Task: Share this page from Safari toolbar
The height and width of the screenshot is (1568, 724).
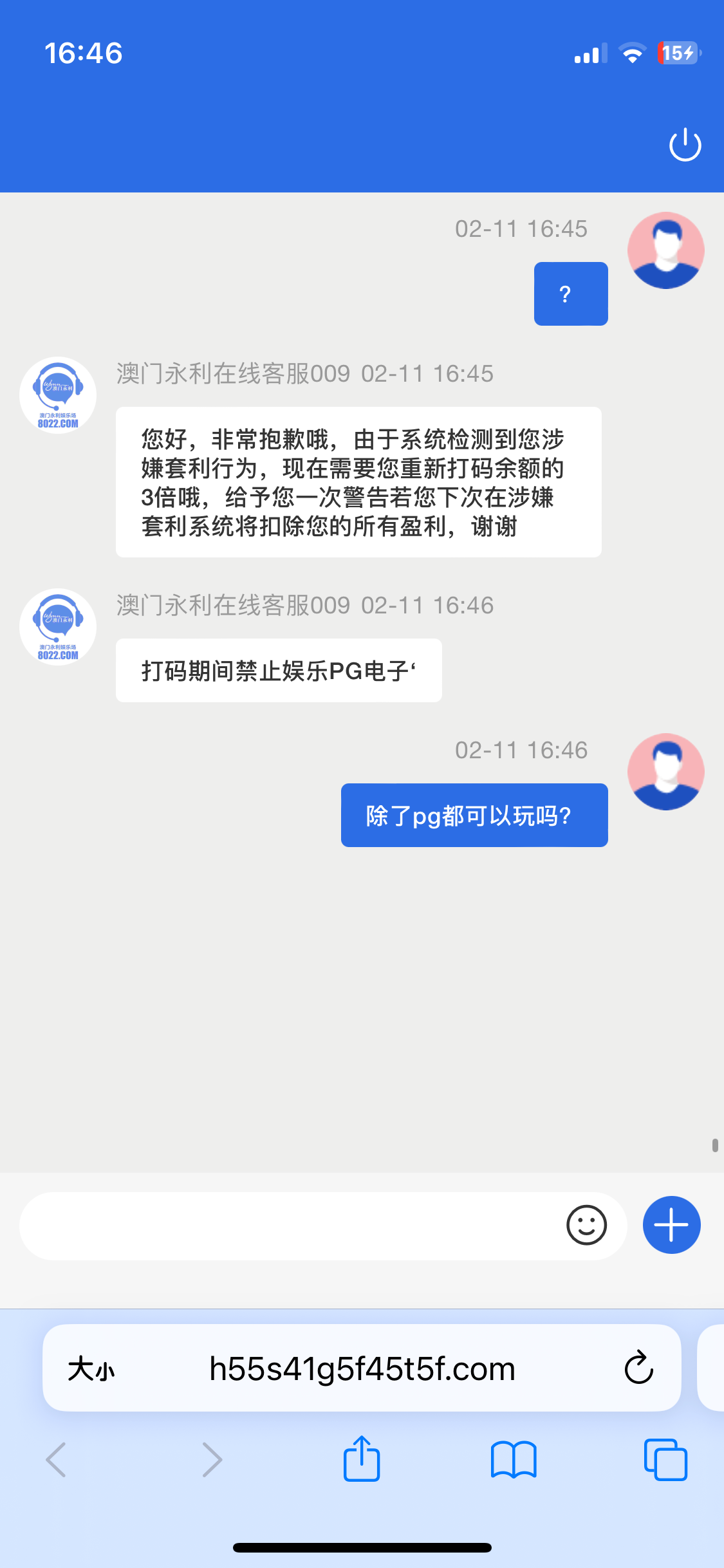Action: [x=362, y=1459]
